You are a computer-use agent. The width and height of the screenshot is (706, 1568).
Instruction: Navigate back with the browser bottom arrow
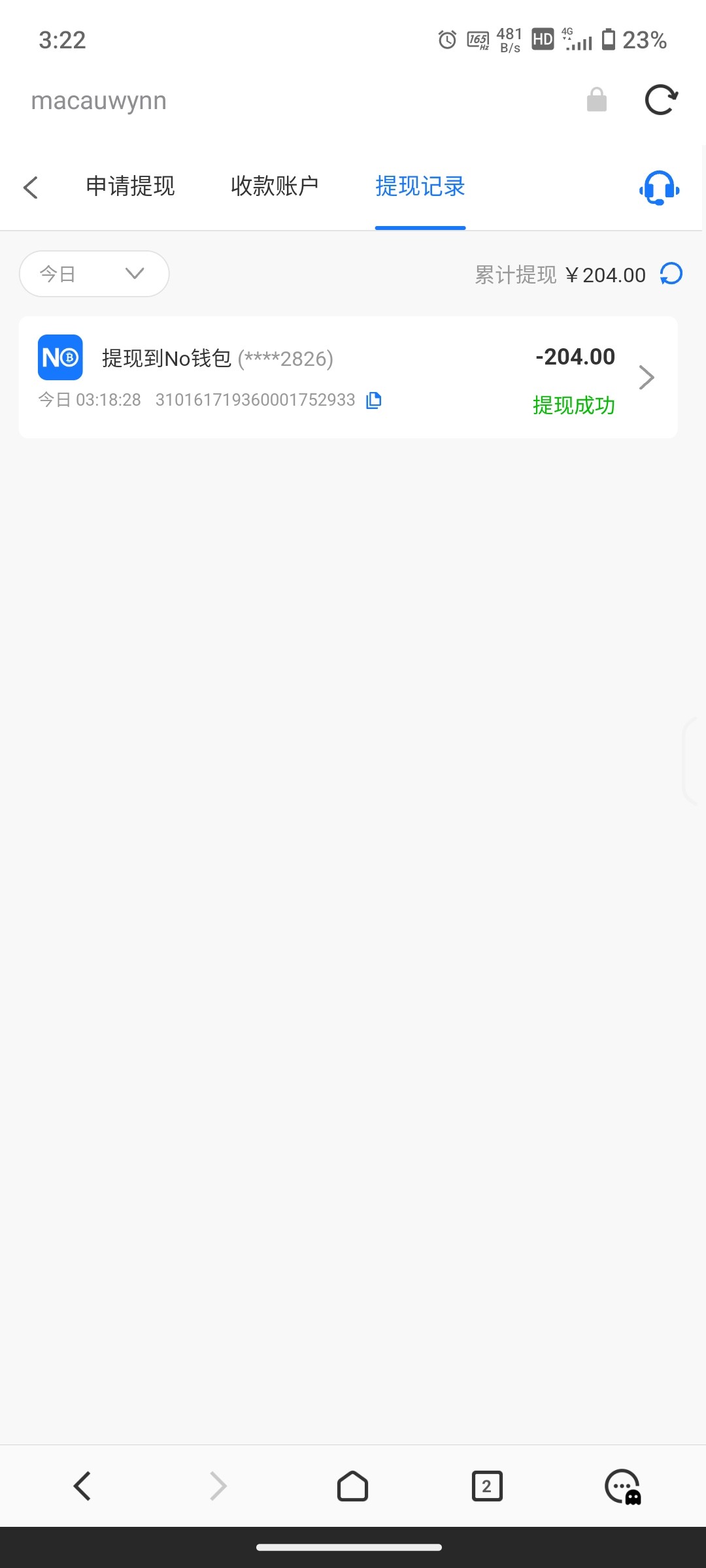tap(82, 1486)
